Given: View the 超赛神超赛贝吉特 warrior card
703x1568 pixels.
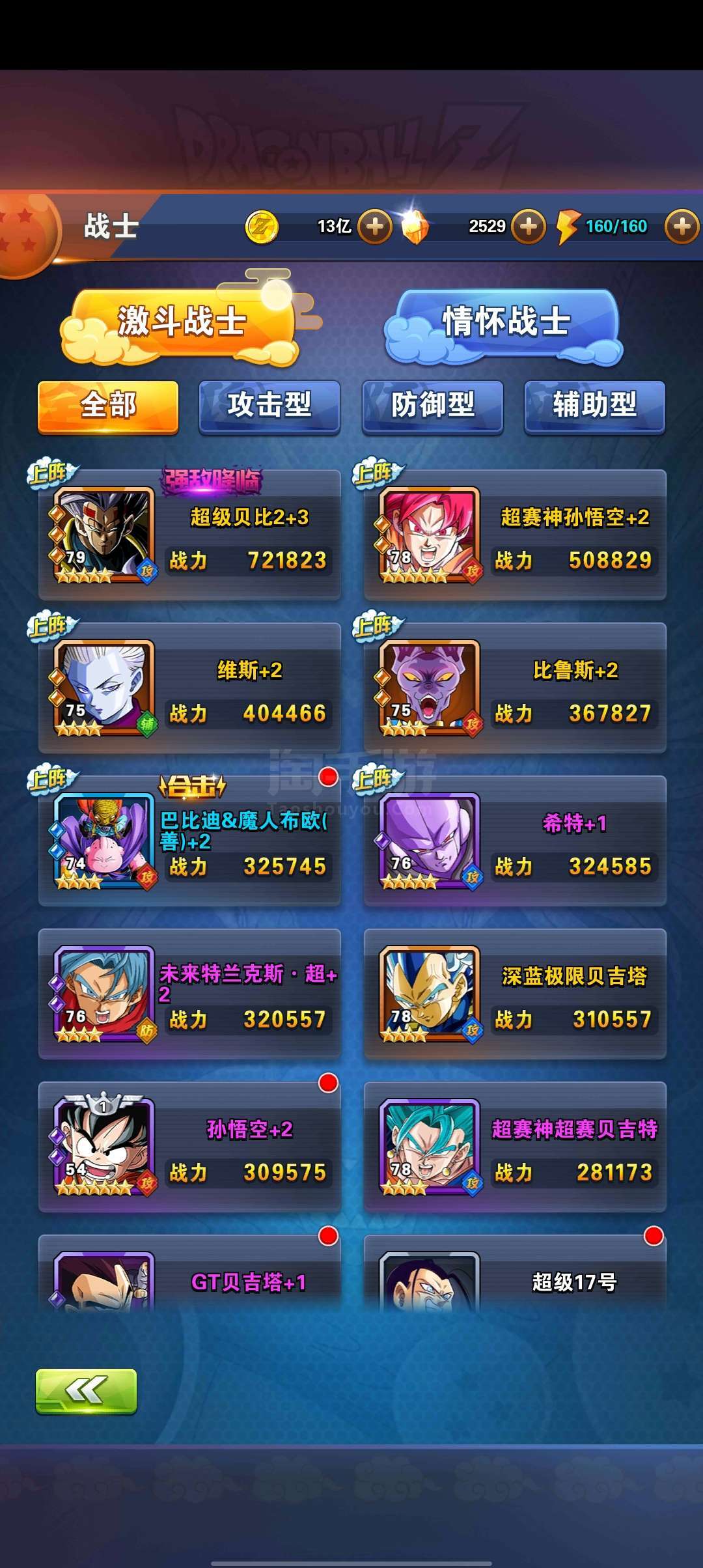Looking at the screenshot, I should (x=515, y=1147).
